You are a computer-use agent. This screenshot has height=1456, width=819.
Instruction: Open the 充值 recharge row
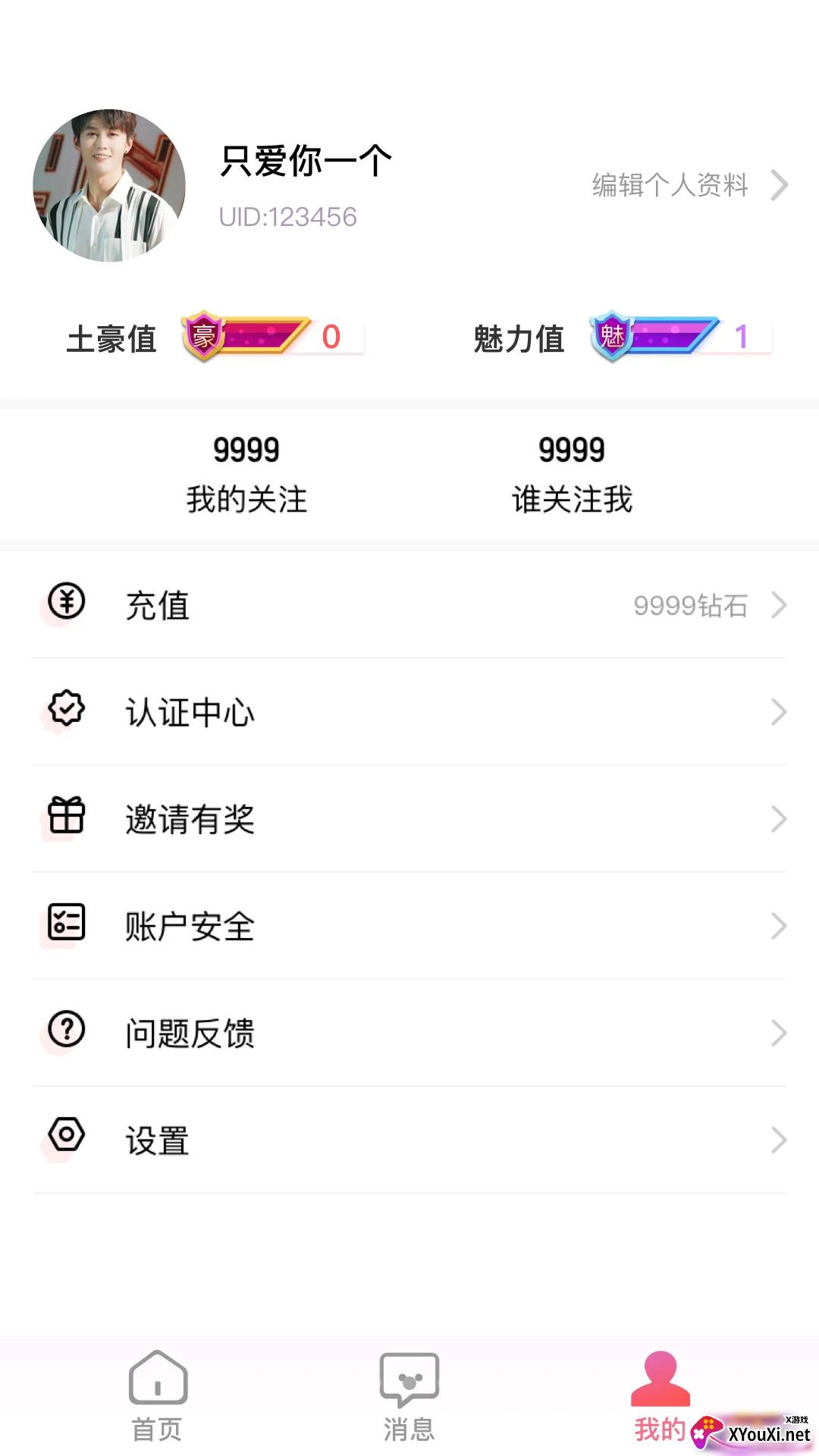pos(409,605)
